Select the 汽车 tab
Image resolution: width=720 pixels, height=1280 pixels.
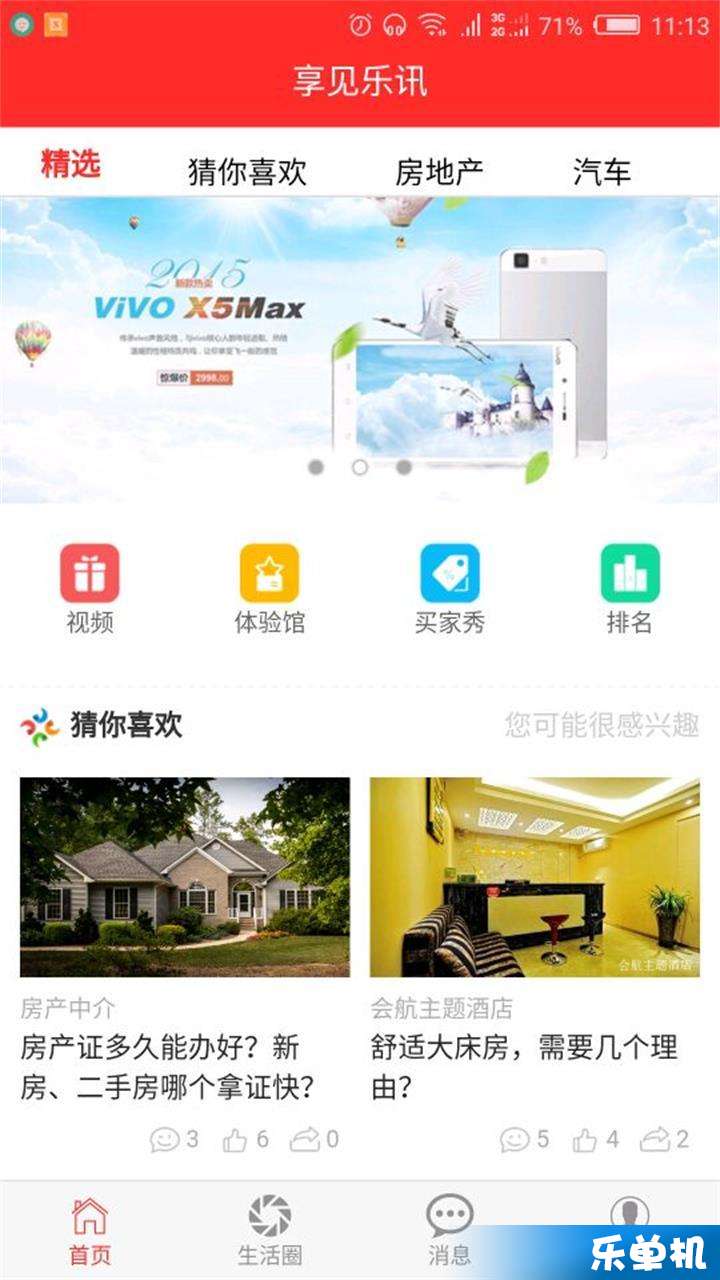(x=602, y=171)
